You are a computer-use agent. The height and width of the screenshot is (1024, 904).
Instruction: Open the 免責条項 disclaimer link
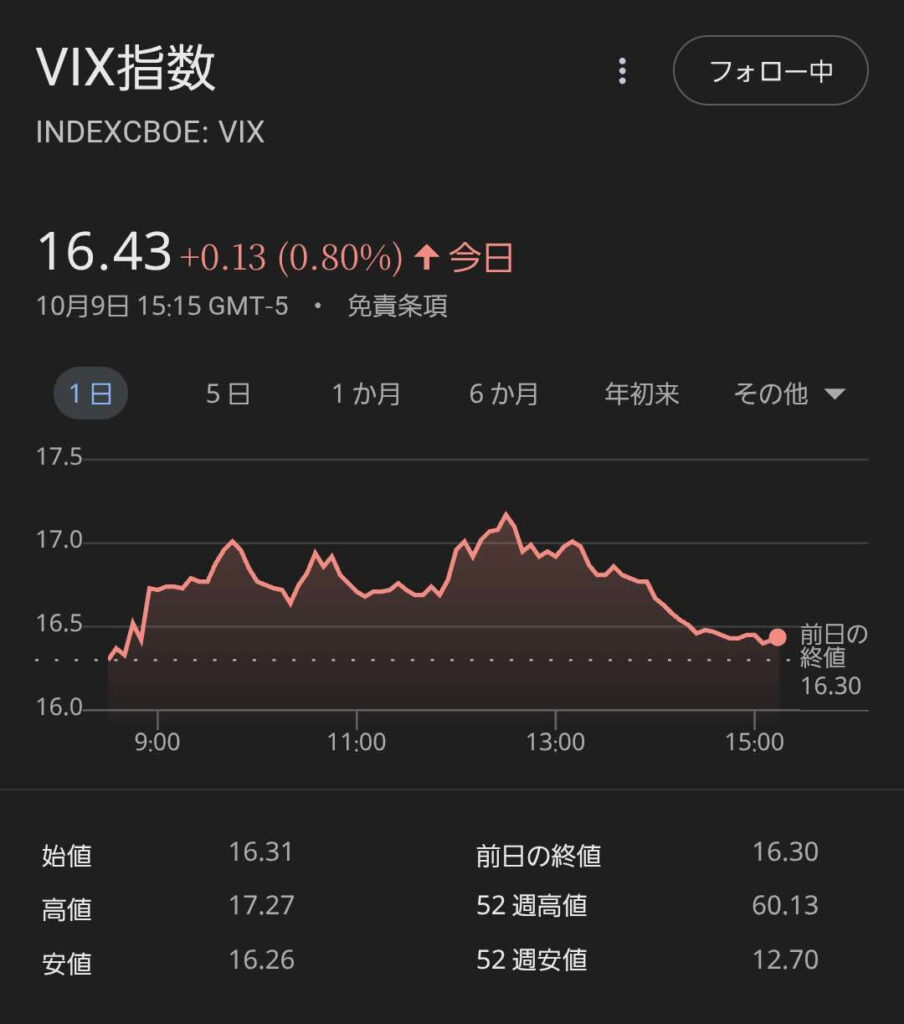click(x=397, y=306)
